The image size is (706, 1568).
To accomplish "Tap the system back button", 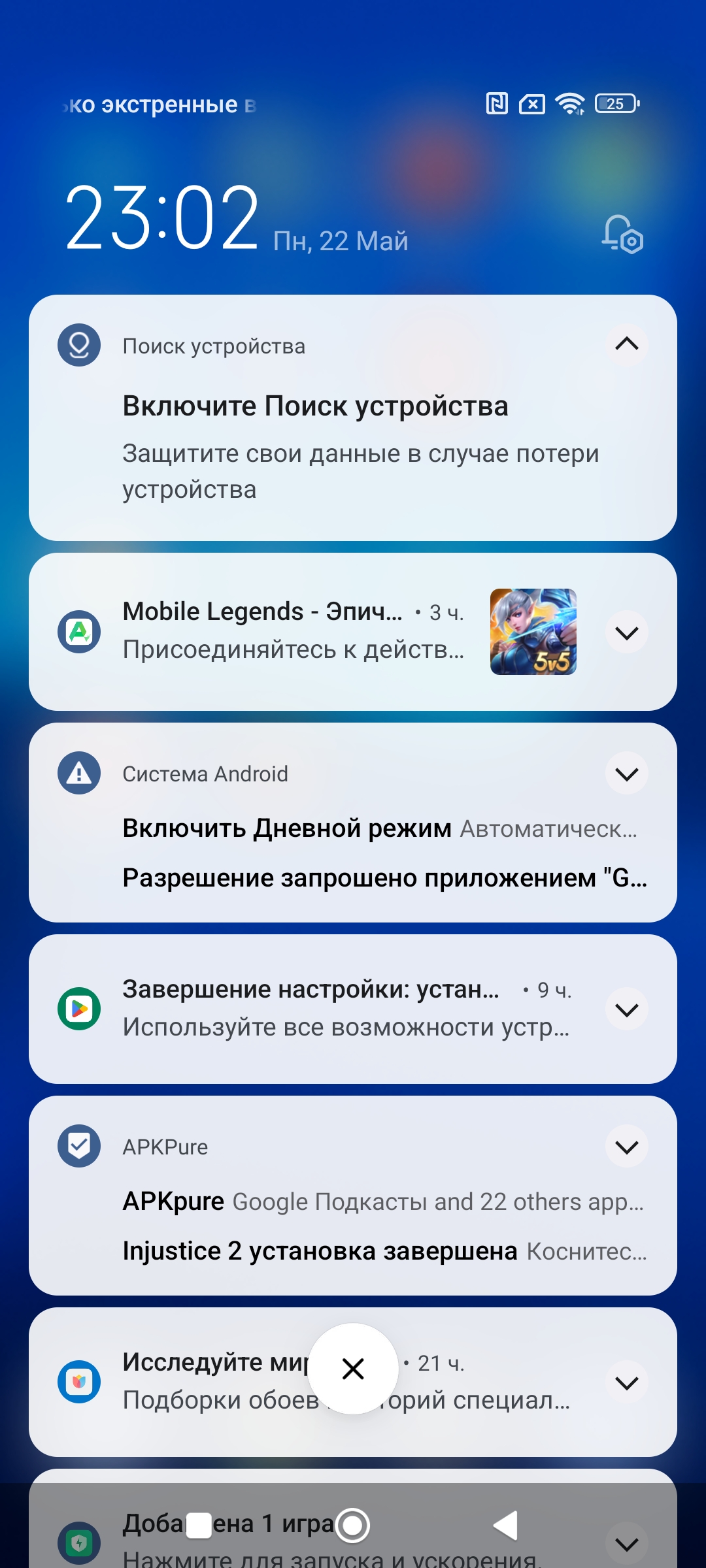I will coord(506,1526).
